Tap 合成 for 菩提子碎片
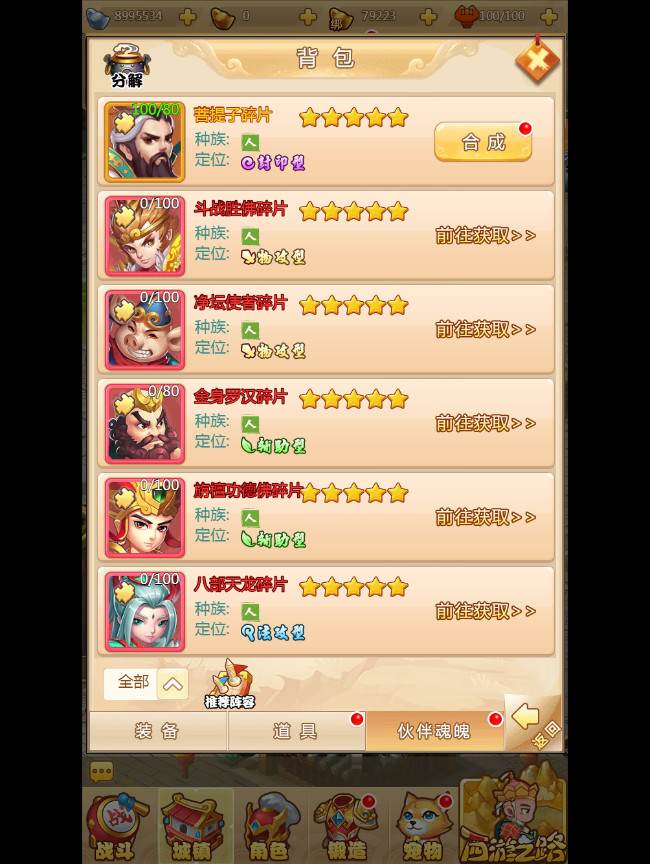Viewport: 650px width, 864px height. 483,143
